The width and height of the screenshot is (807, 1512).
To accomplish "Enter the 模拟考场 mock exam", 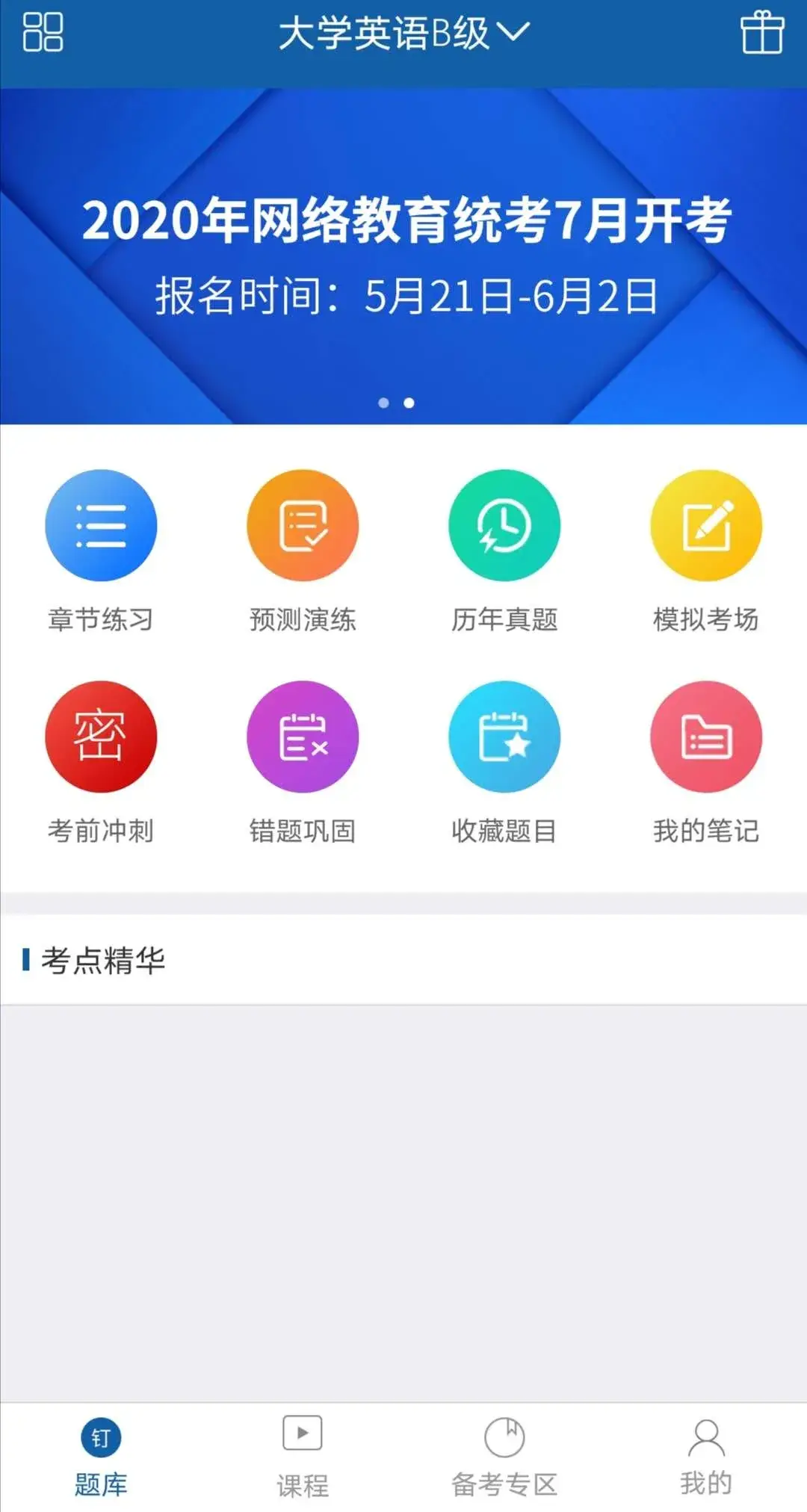I will [706, 525].
